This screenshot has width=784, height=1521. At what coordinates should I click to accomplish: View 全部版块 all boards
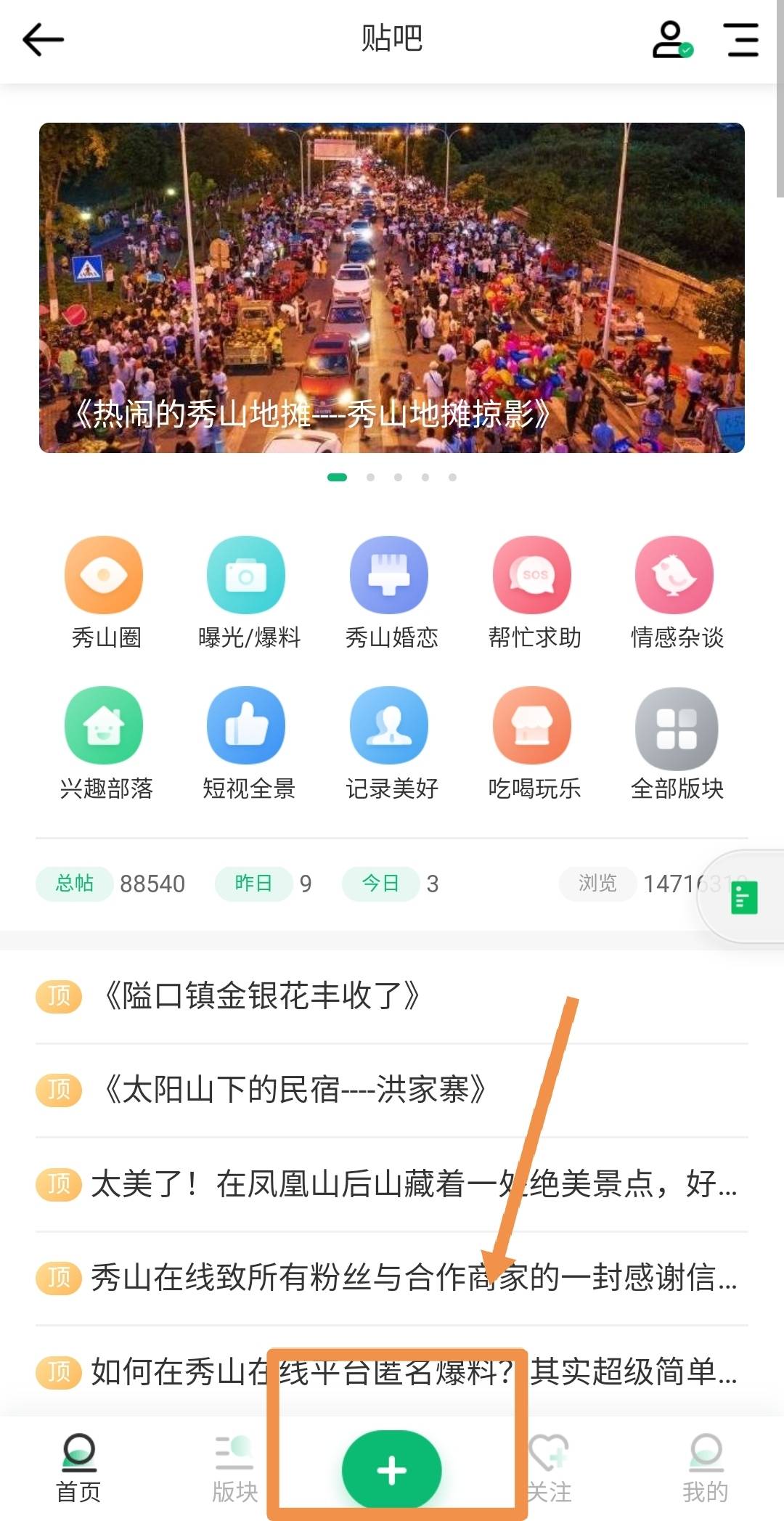point(675,742)
